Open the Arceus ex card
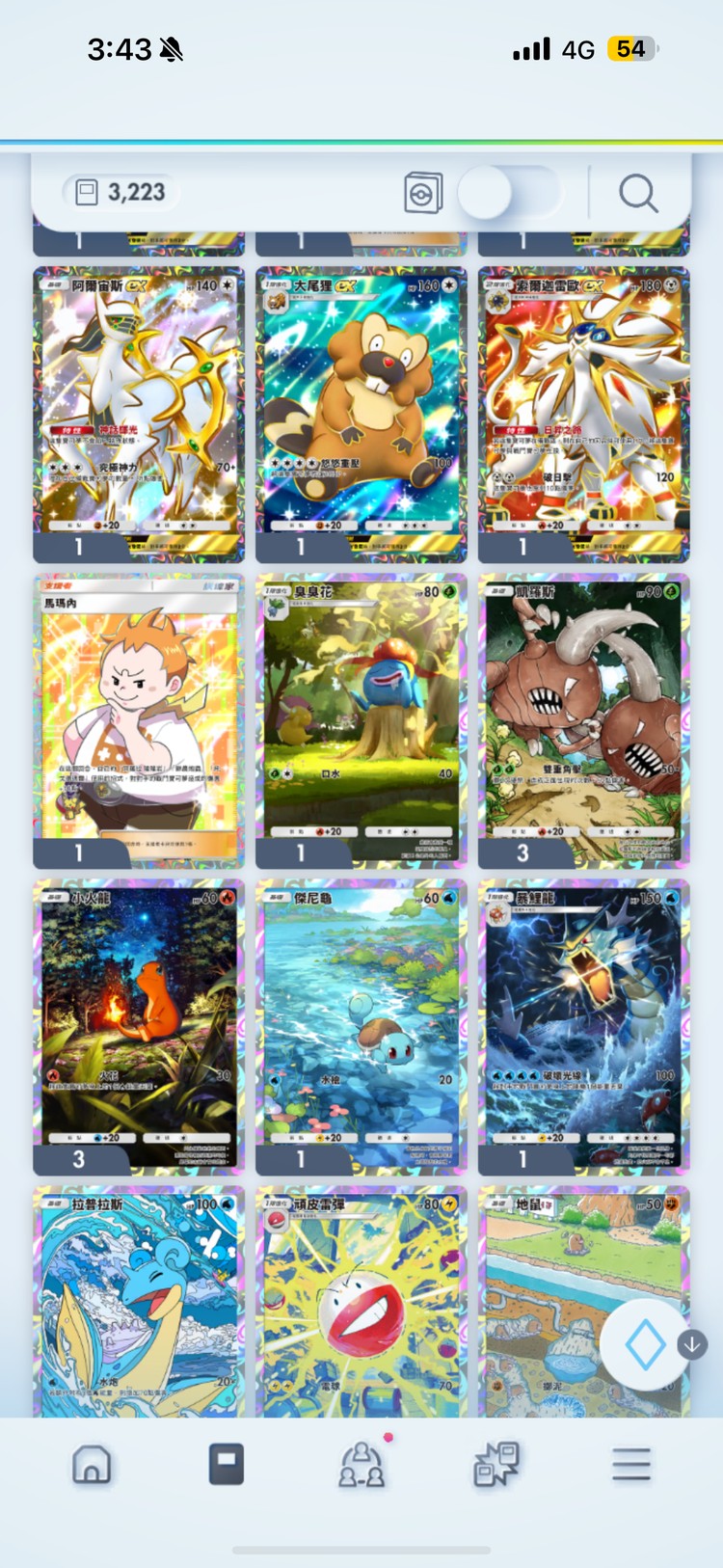Image resolution: width=723 pixels, height=1568 pixels. [x=139, y=405]
